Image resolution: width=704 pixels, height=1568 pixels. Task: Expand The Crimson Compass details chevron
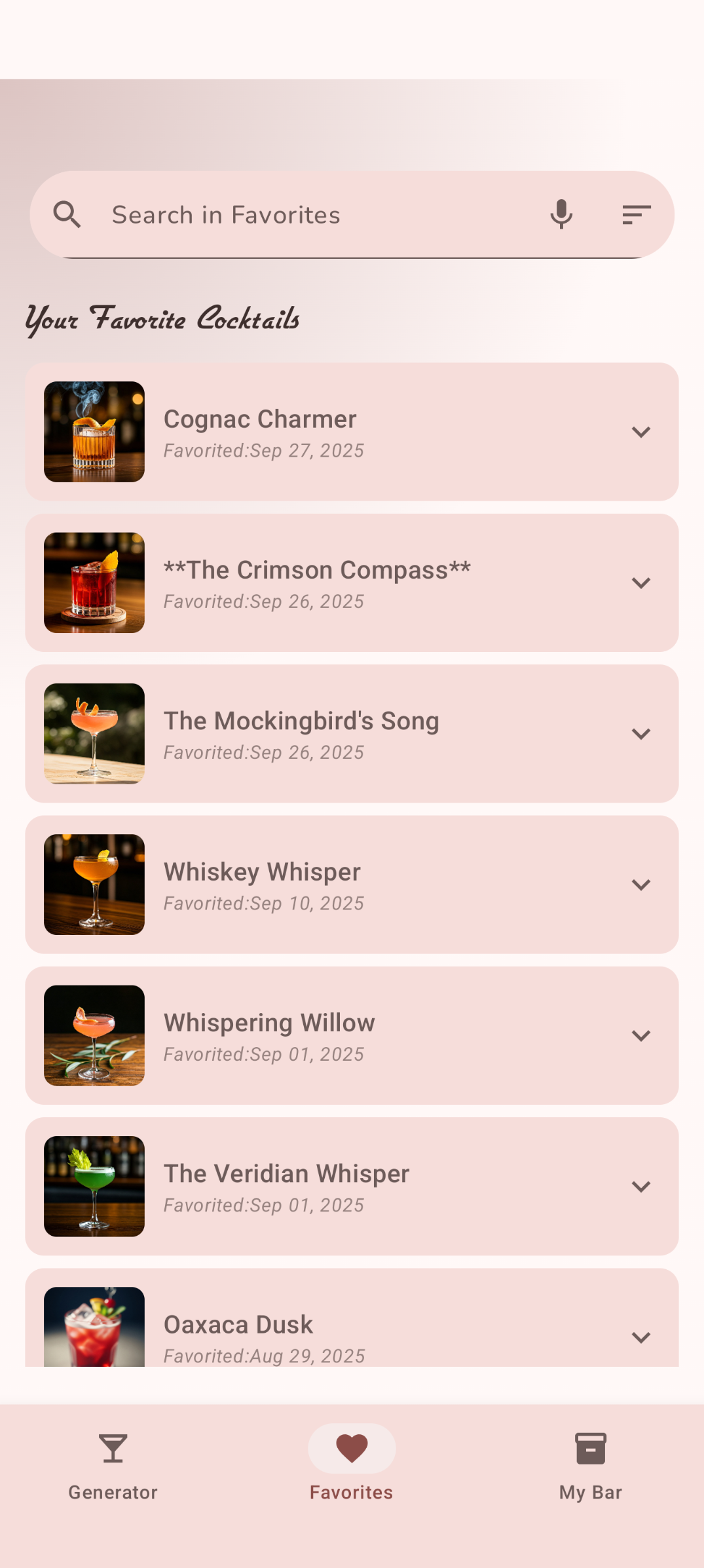coord(640,583)
